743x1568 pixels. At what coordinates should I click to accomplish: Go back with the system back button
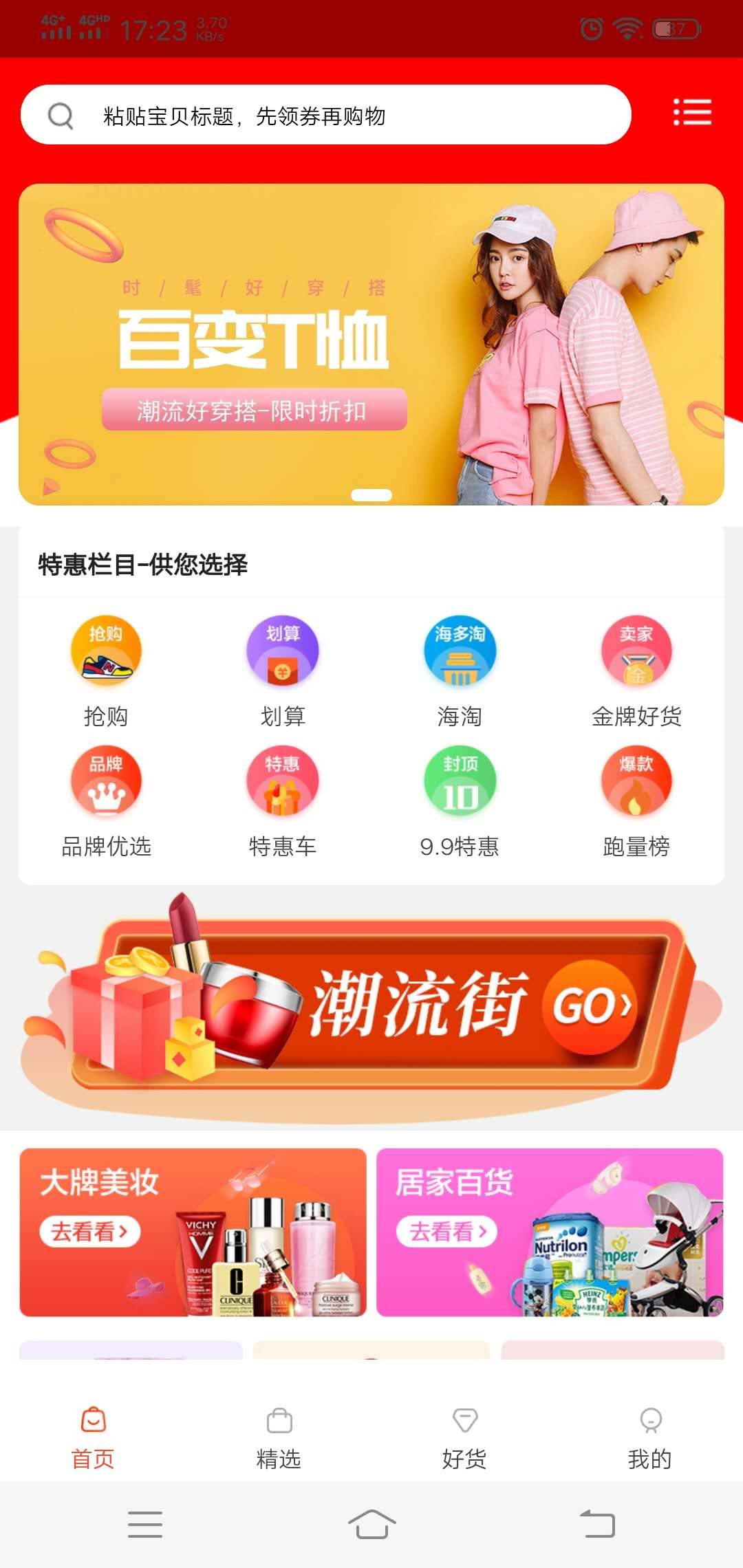(597, 1524)
